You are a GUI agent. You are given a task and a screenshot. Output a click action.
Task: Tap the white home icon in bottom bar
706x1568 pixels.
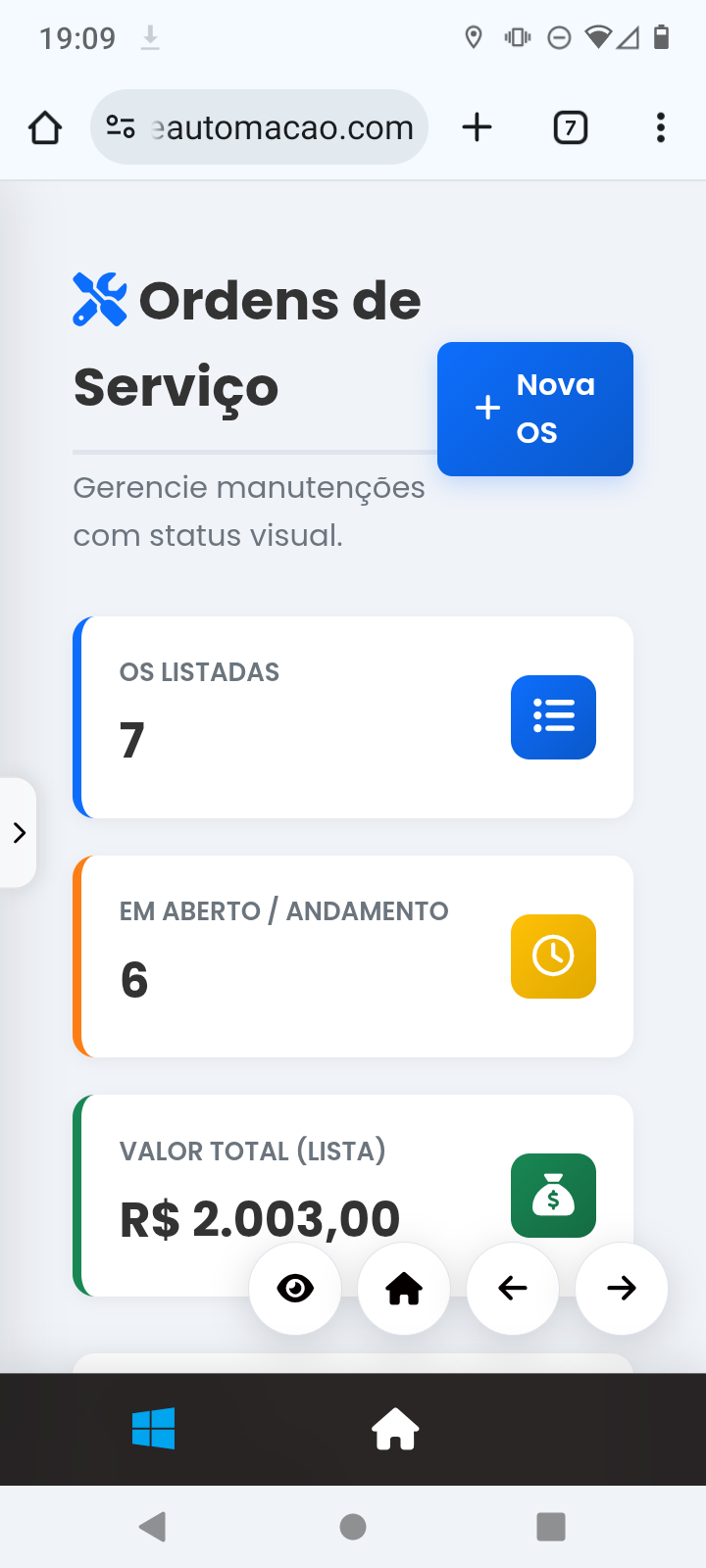coord(395,1429)
